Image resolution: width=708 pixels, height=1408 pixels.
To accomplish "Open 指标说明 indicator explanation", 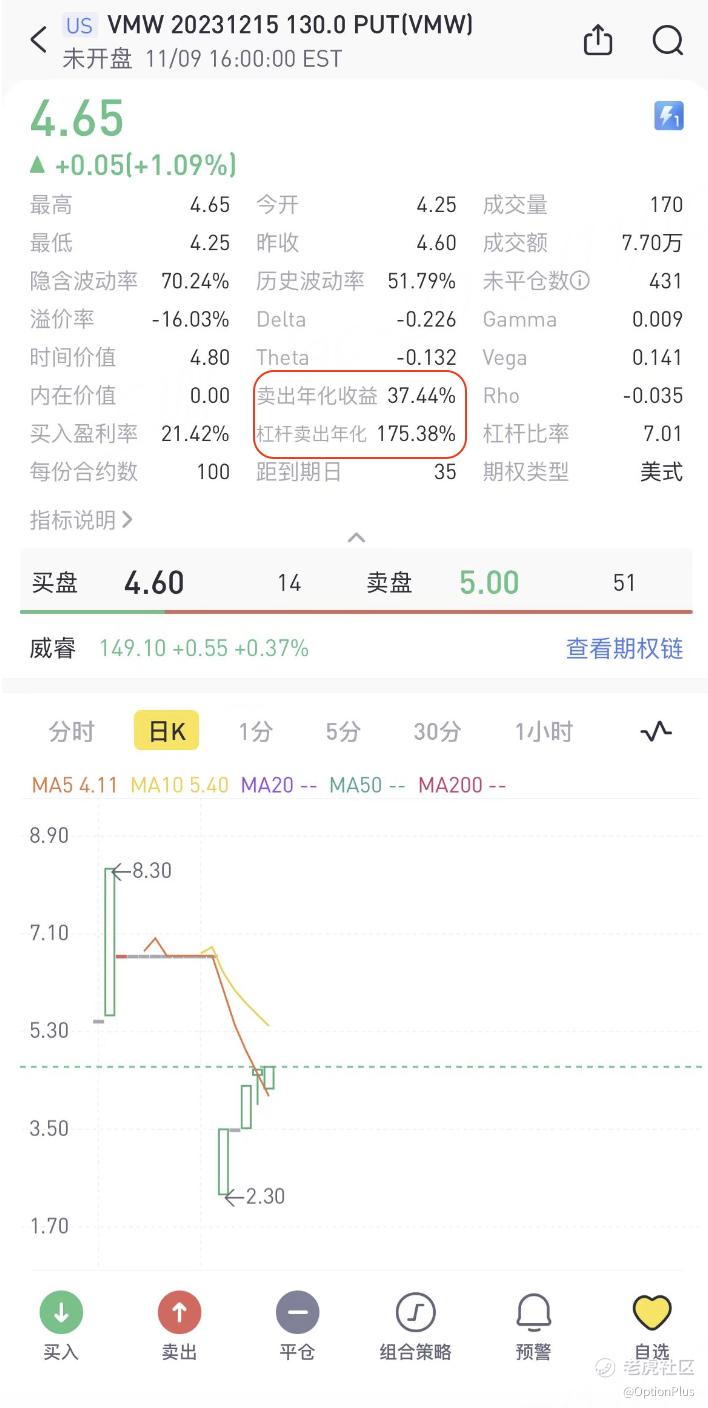I will (81, 520).
